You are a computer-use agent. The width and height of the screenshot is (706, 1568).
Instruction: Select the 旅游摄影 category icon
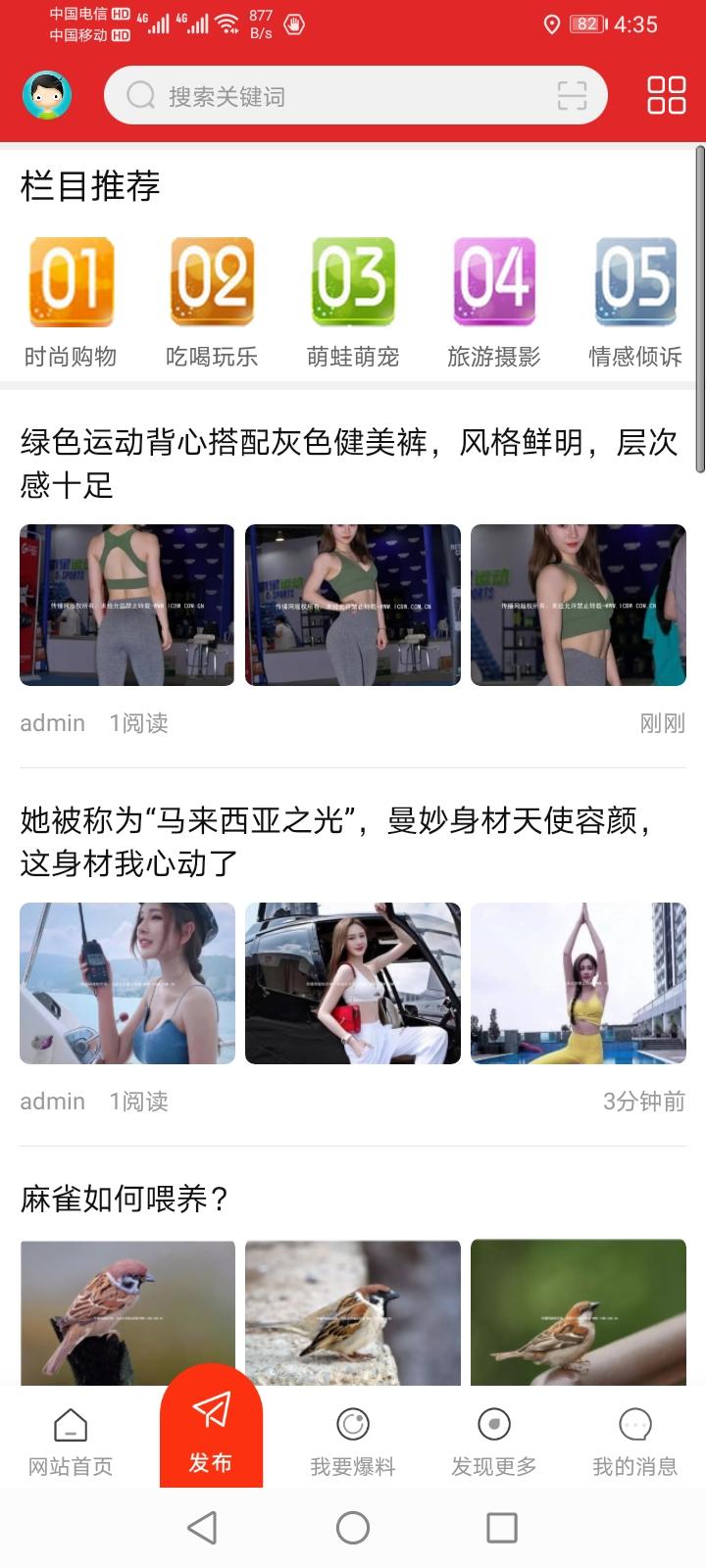493,284
